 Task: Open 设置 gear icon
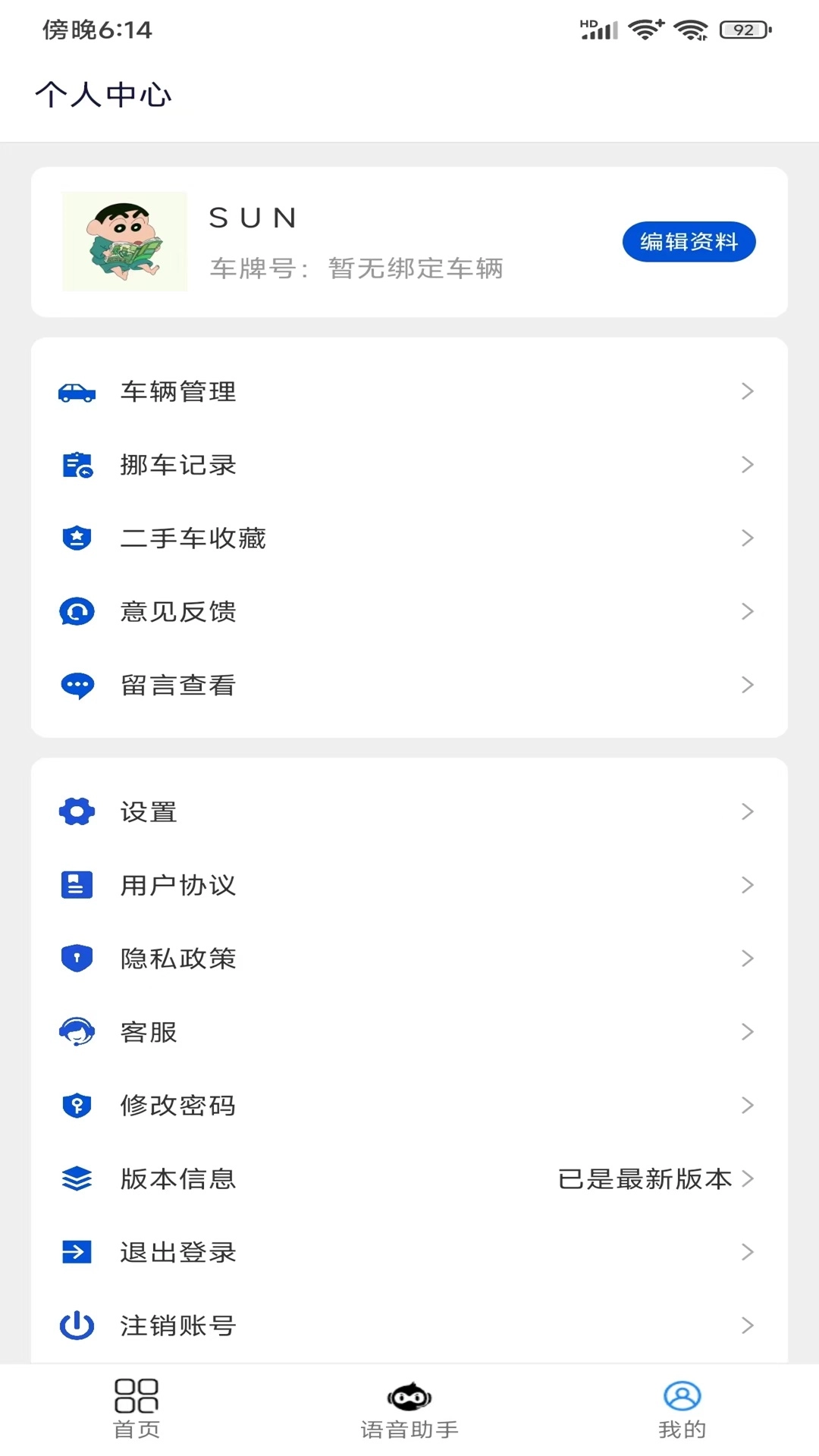tap(76, 811)
